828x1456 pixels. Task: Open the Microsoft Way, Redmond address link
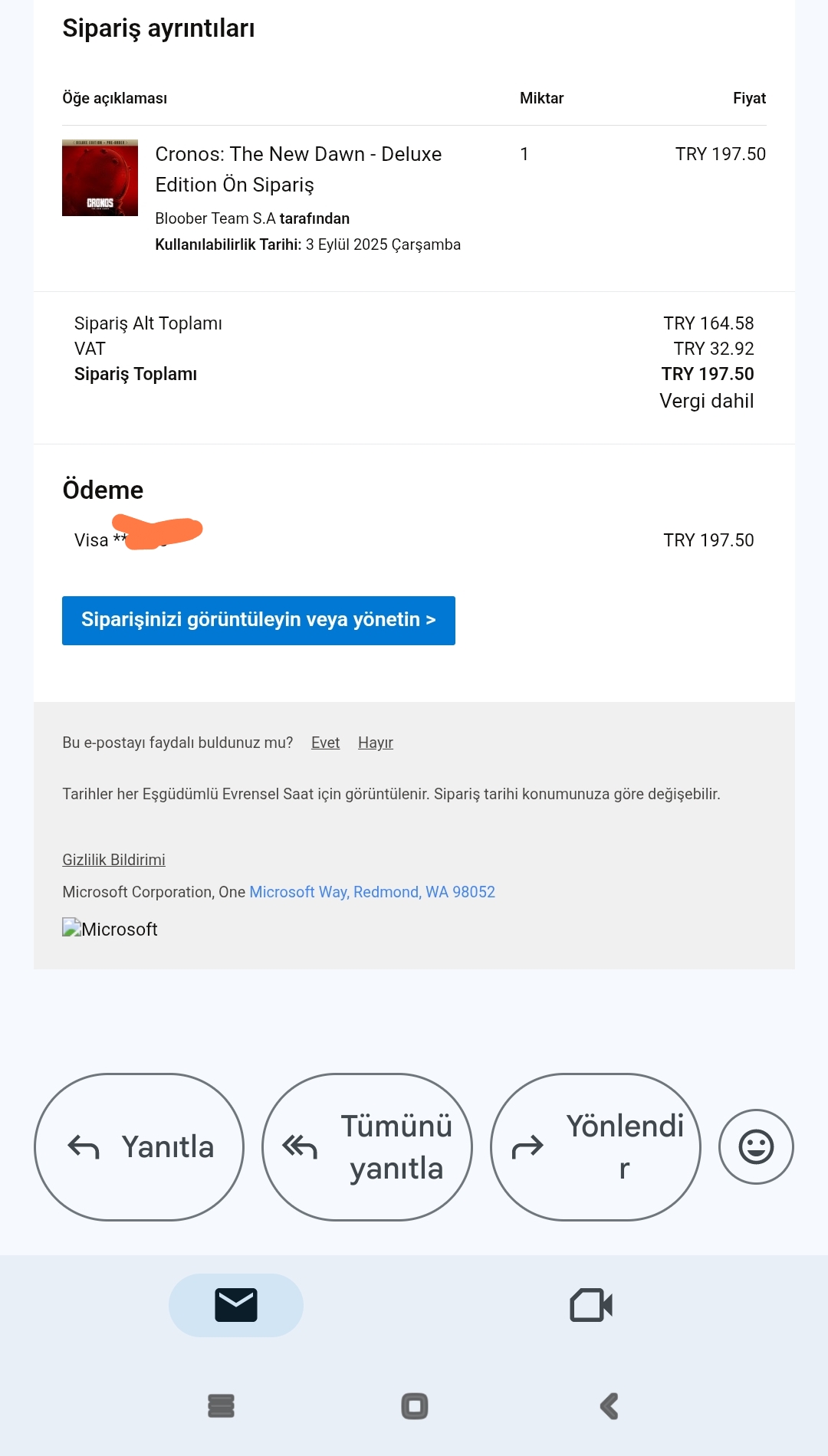click(373, 892)
